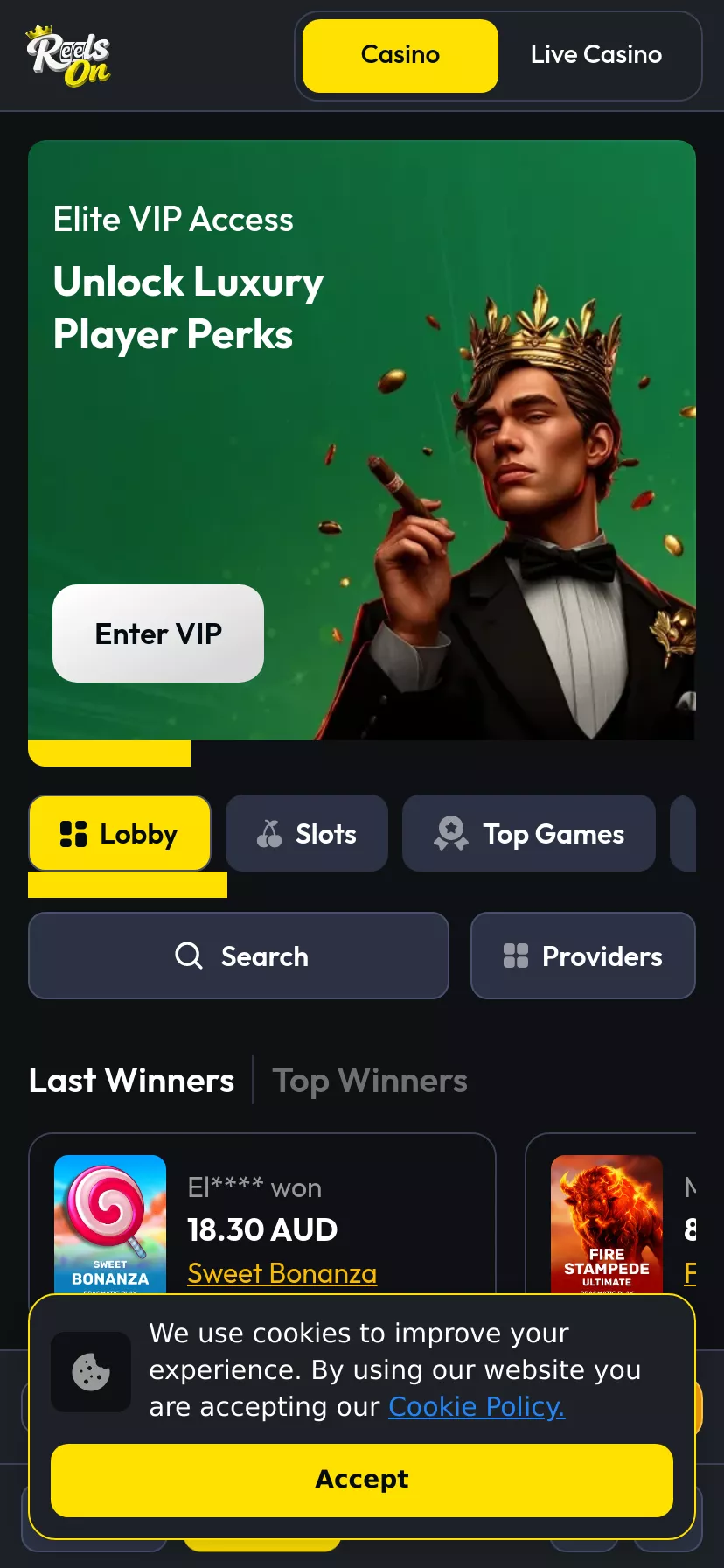Screen dimensions: 724x1568
Task: Tap the Enter VIP button
Action: click(x=158, y=633)
